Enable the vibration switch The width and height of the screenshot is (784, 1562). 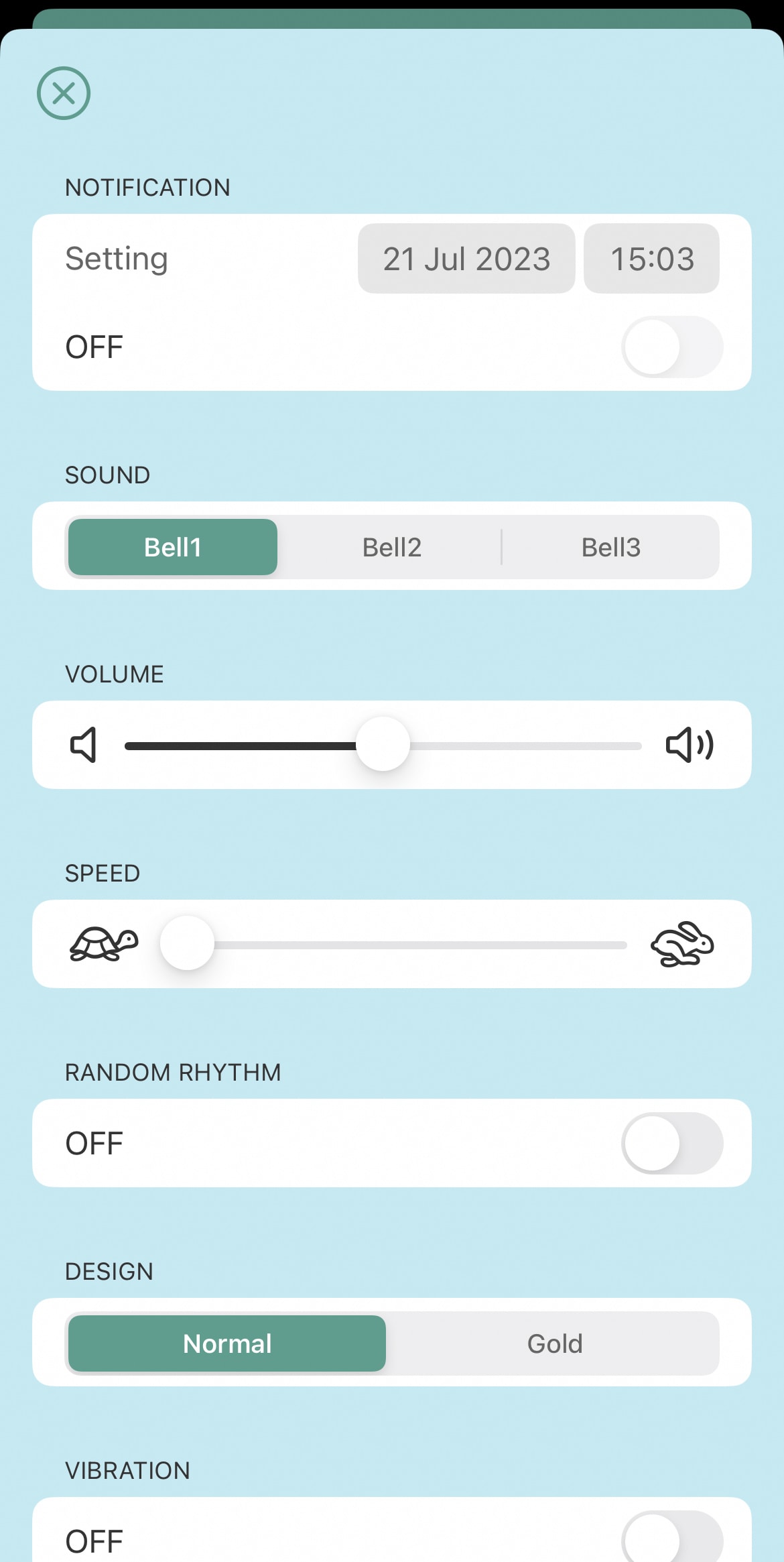point(671,1539)
